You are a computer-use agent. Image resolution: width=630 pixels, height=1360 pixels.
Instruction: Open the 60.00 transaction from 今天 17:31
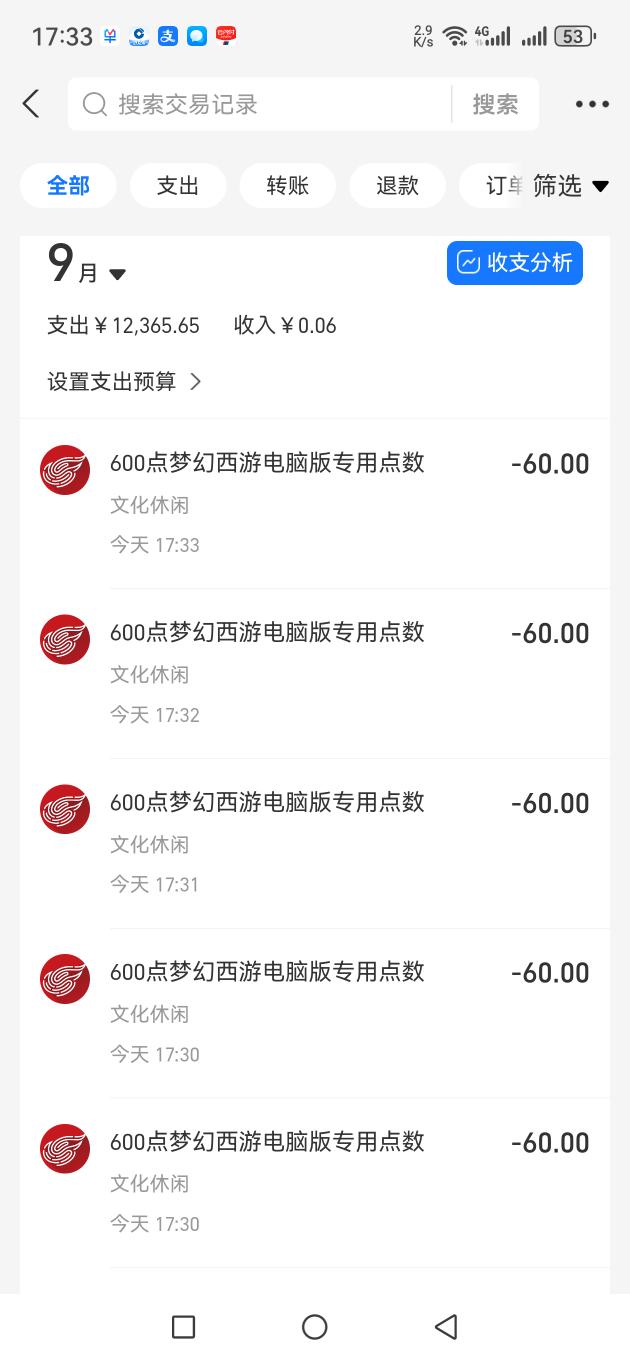(315, 844)
